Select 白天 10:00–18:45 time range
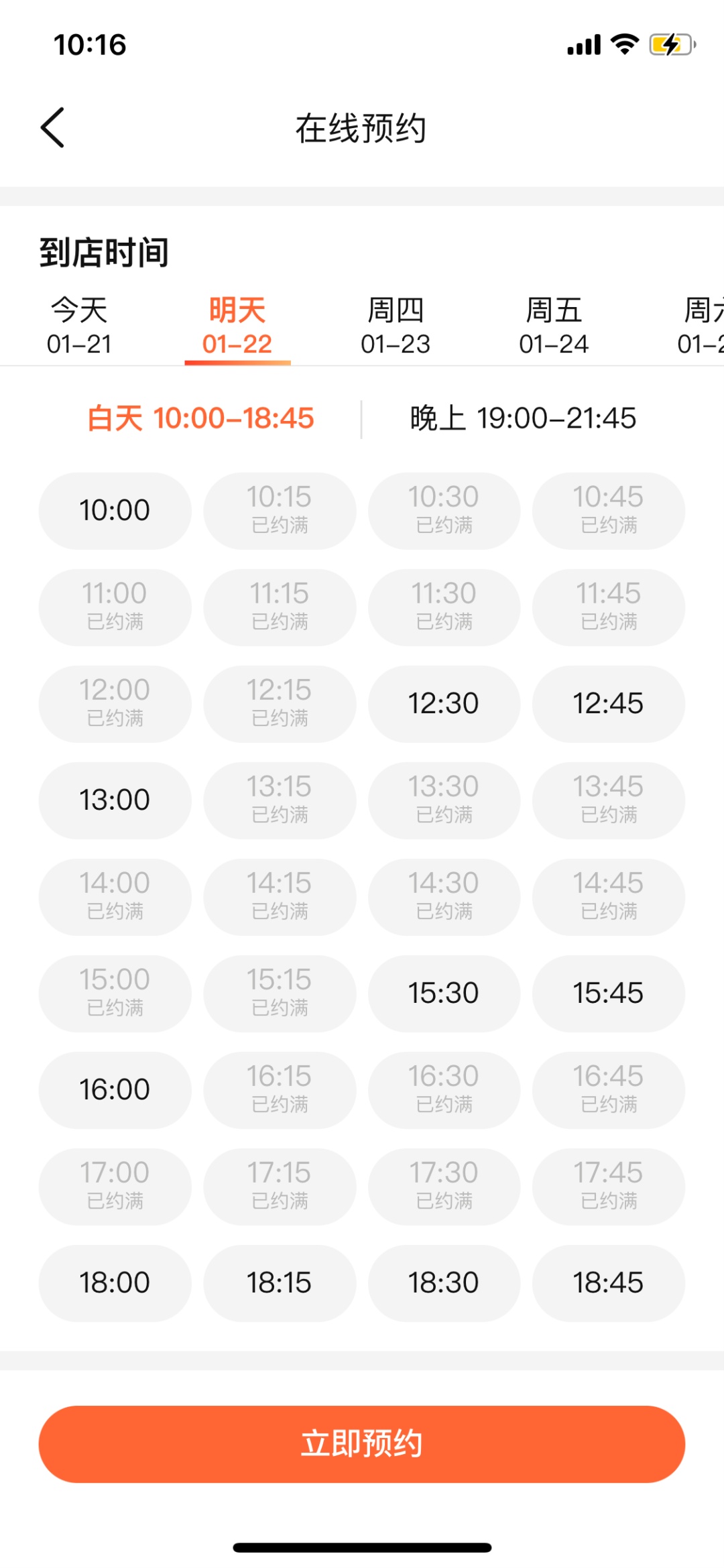Screen dimensions: 724x1568 pyautogui.click(x=200, y=418)
